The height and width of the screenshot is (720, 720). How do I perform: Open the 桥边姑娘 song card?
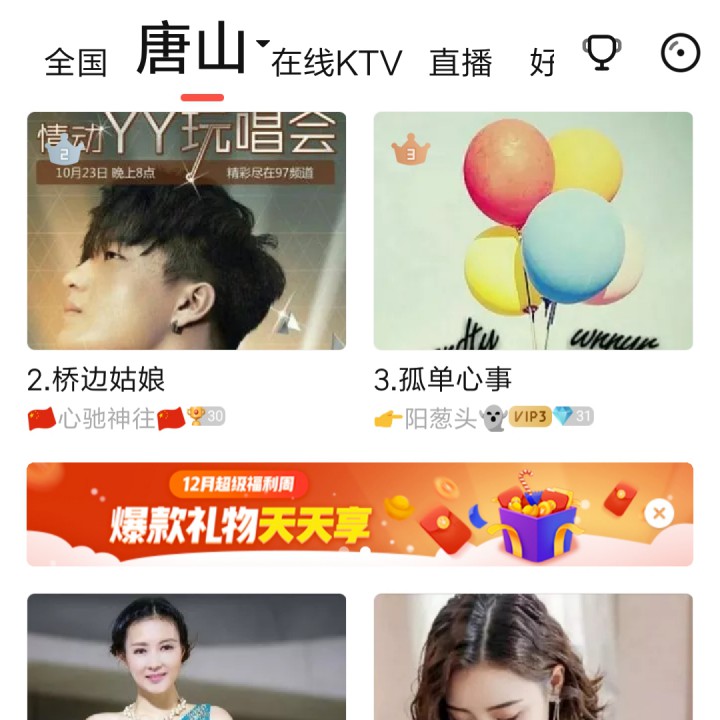point(187,231)
